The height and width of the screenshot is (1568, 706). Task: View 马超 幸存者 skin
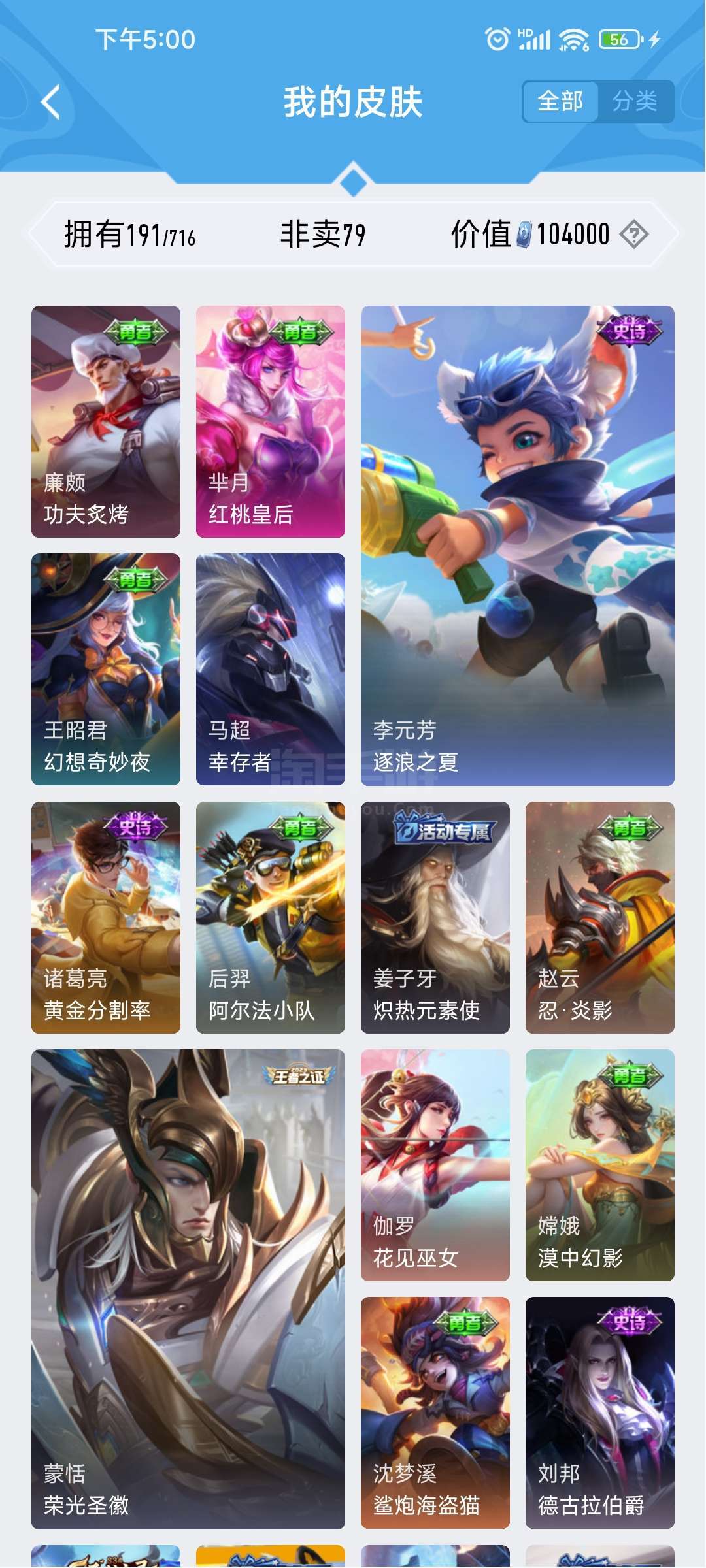(x=271, y=669)
